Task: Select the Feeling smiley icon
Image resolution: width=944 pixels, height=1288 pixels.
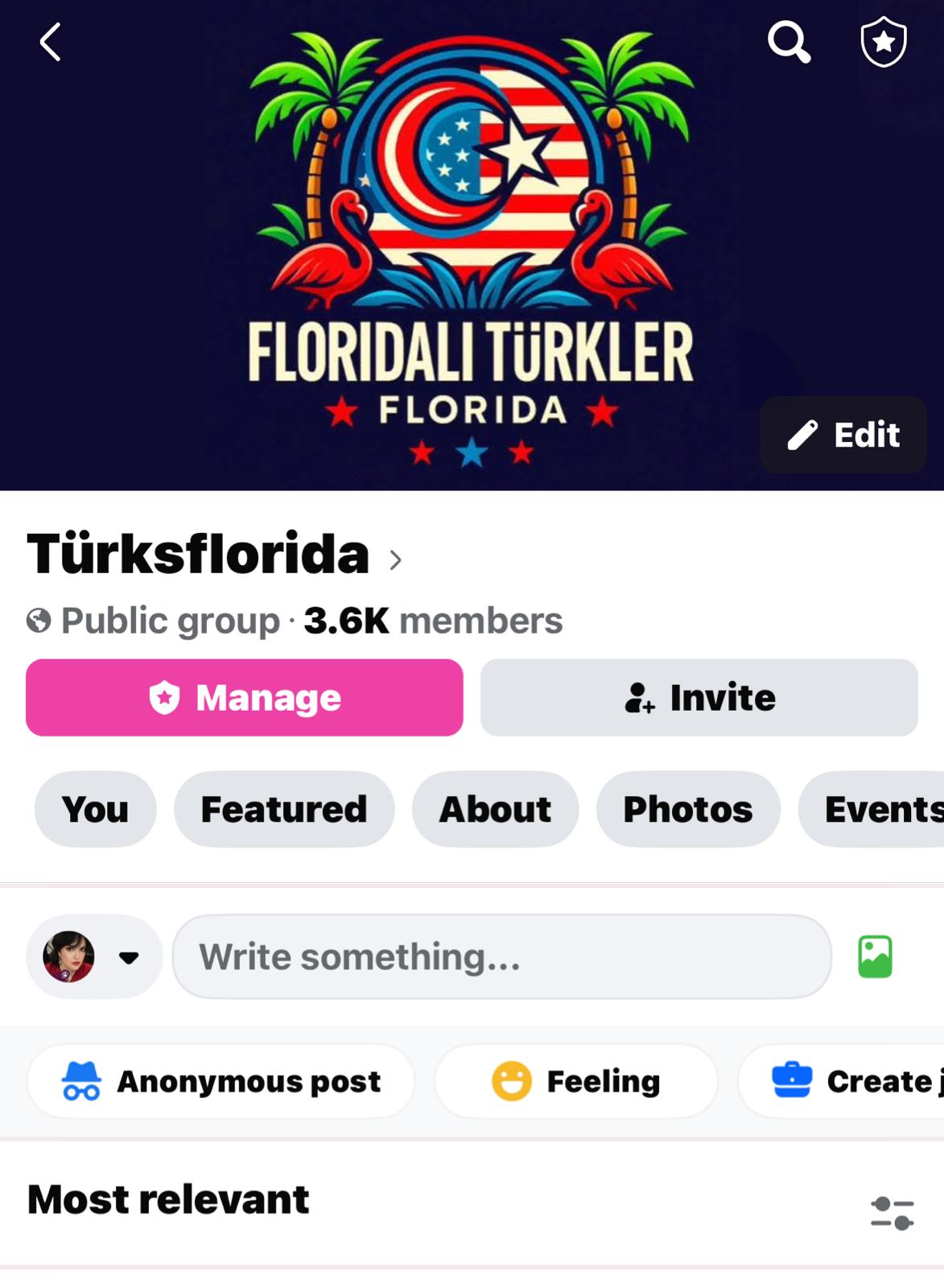Action: click(x=513, y=1081)
